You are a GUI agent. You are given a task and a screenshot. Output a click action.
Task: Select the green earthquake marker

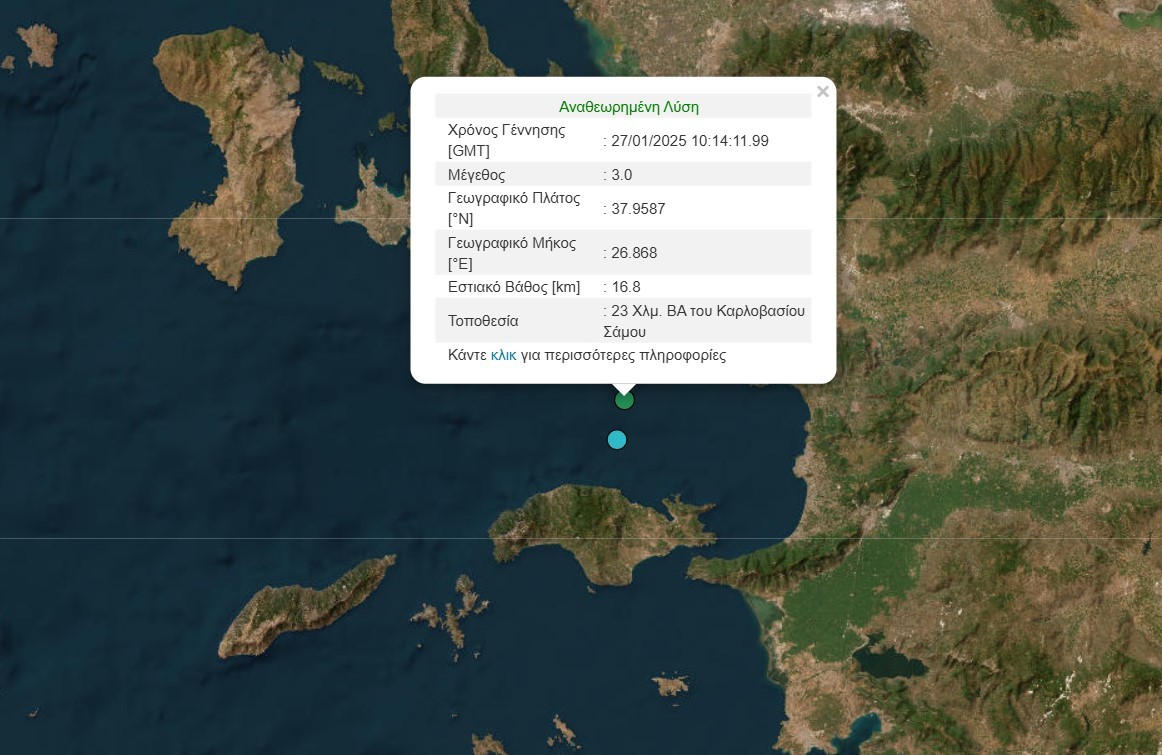coord(624,401)
